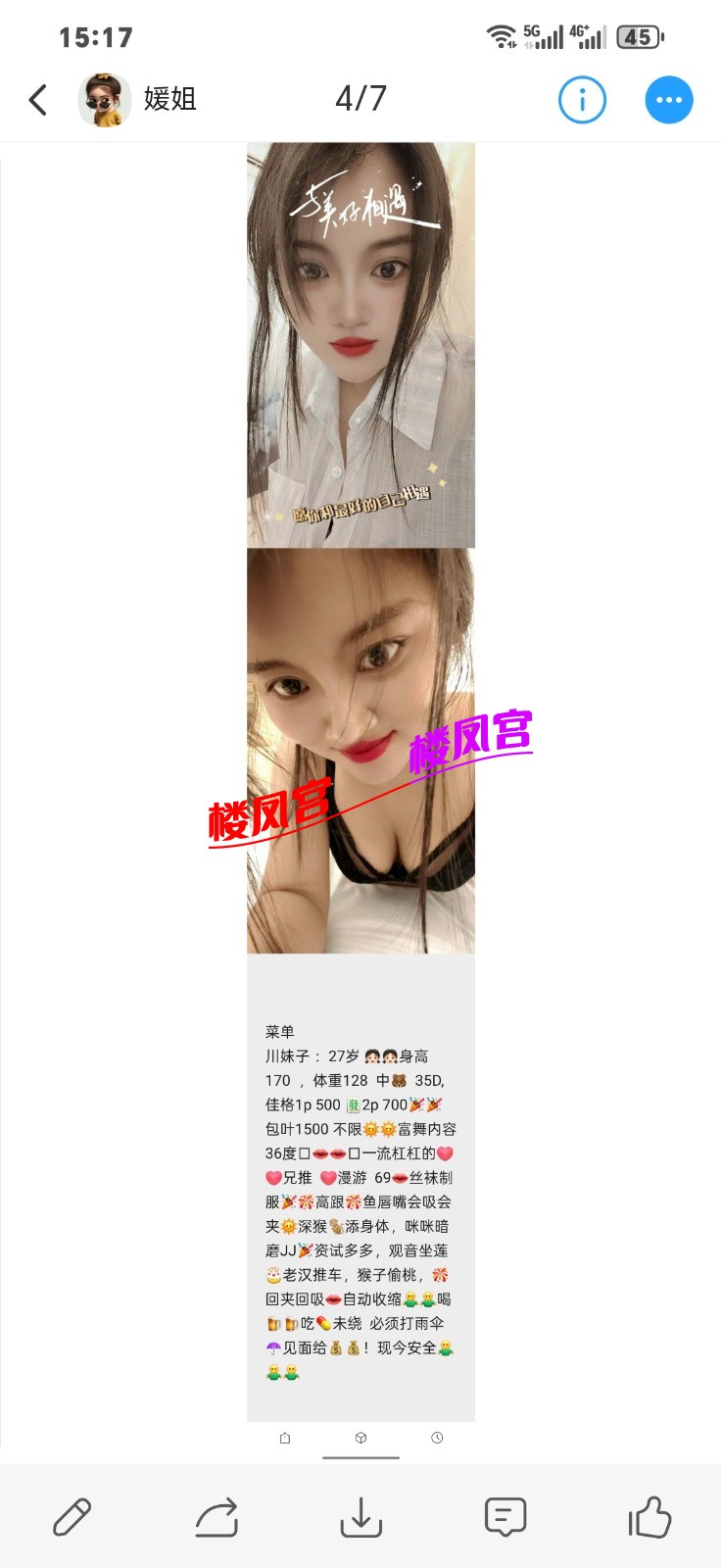
Task: Download the image to the phone
Action: point(360,1517)
